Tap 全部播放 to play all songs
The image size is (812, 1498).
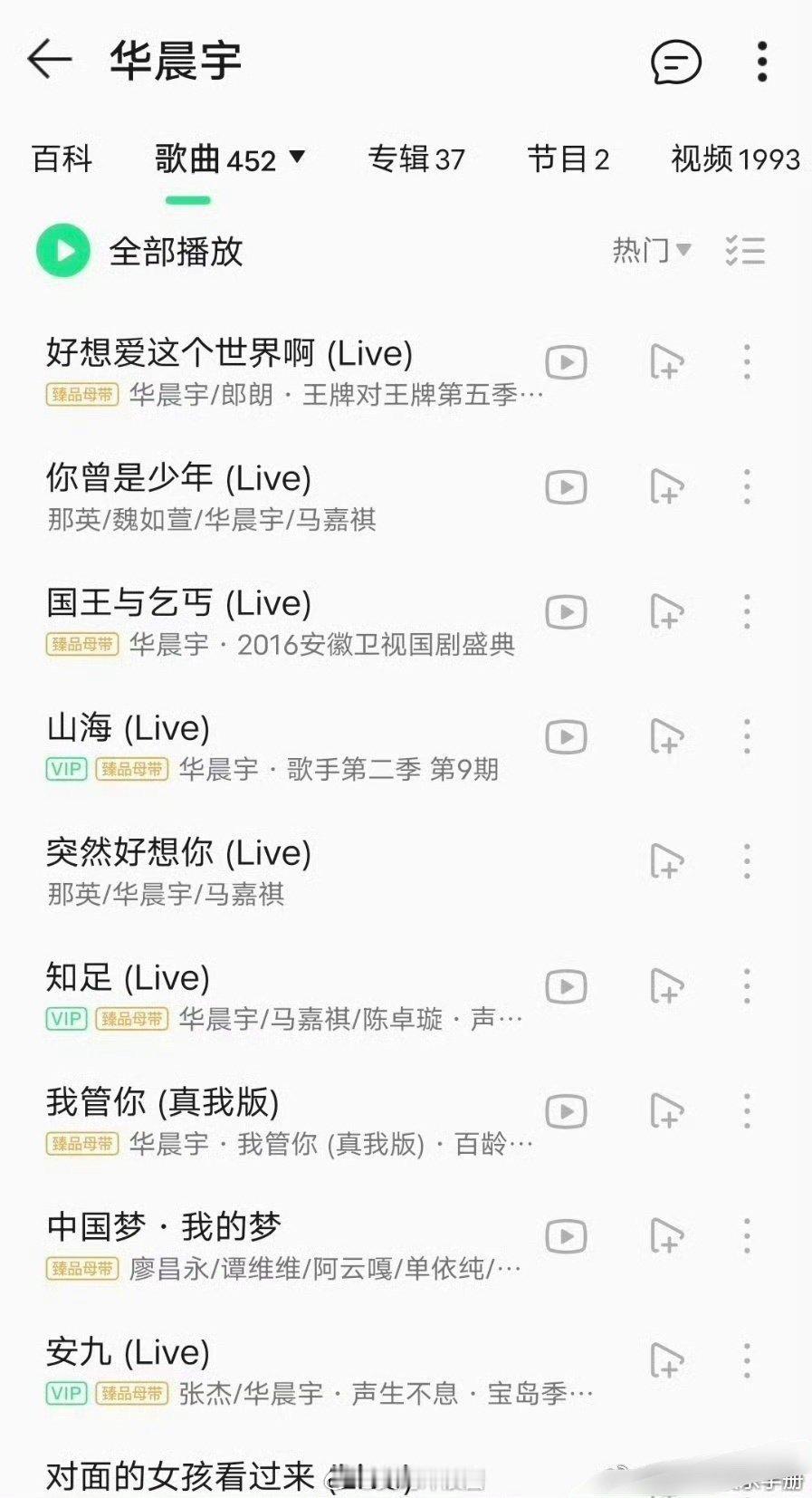pos(140,251)
